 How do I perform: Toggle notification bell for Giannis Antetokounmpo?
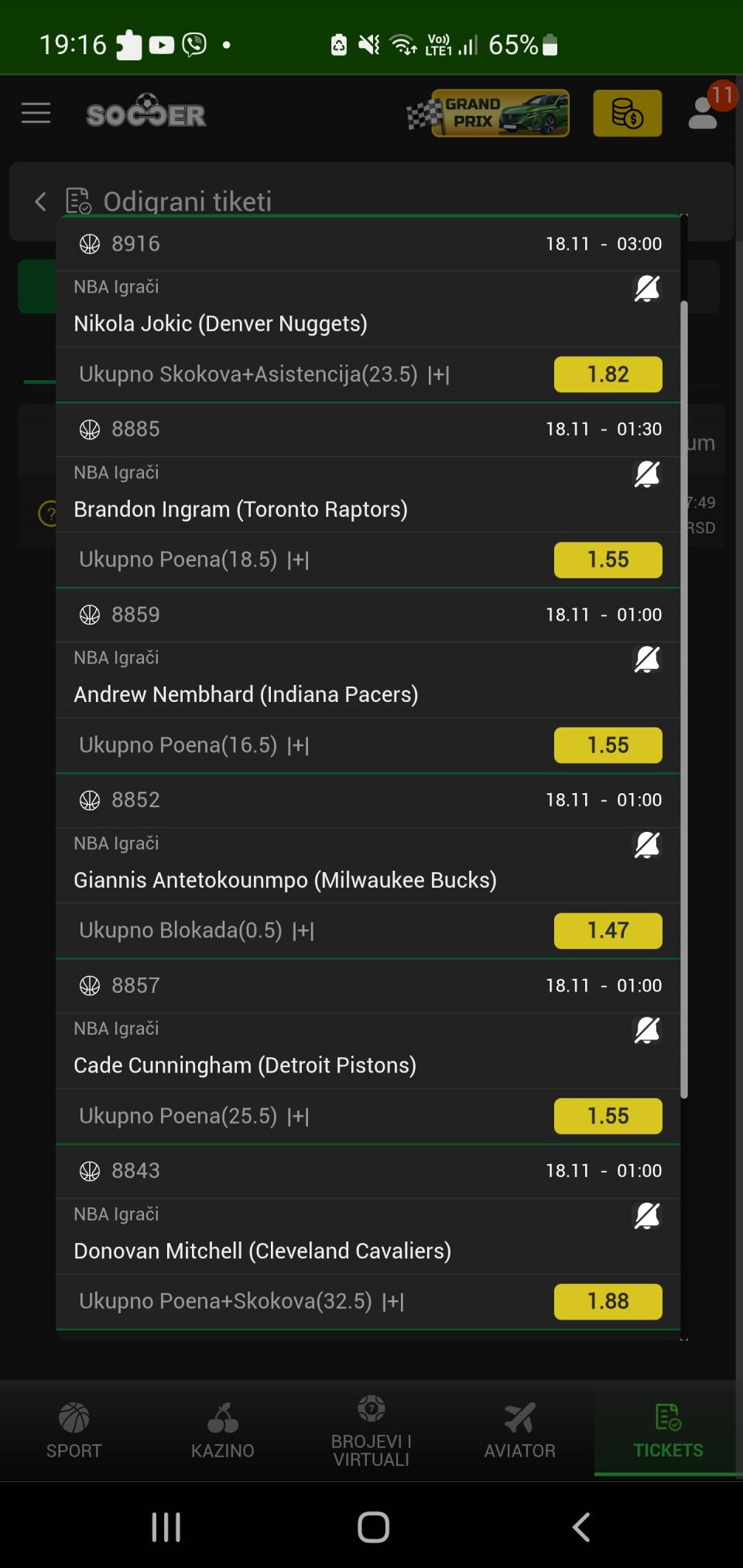[x=646, y=844]
